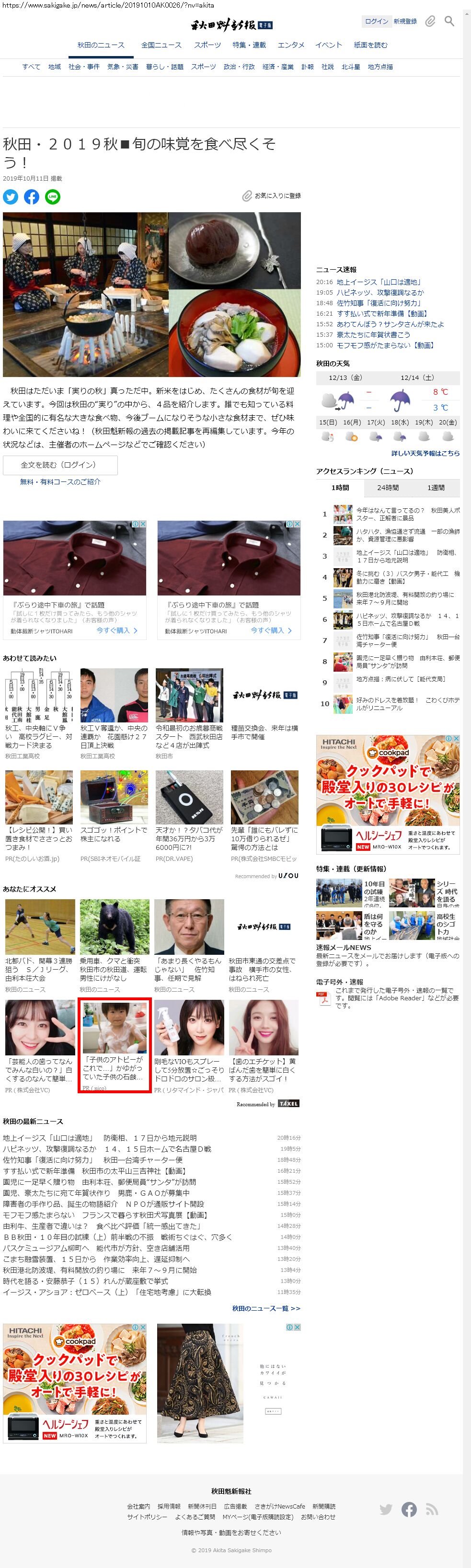Open the スポーツ top menu item
Screen dimensions: 471x1568
tap(207, 45)
